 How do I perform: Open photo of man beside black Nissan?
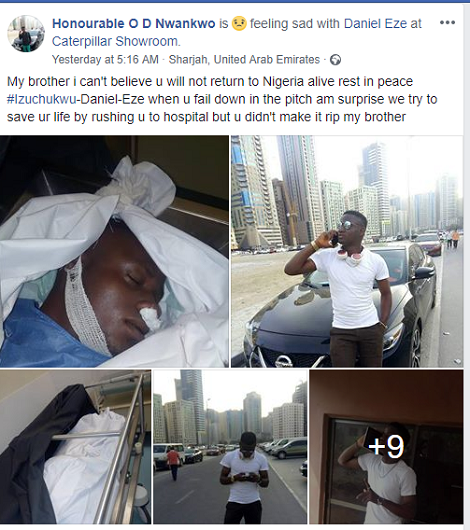[347, 251]
